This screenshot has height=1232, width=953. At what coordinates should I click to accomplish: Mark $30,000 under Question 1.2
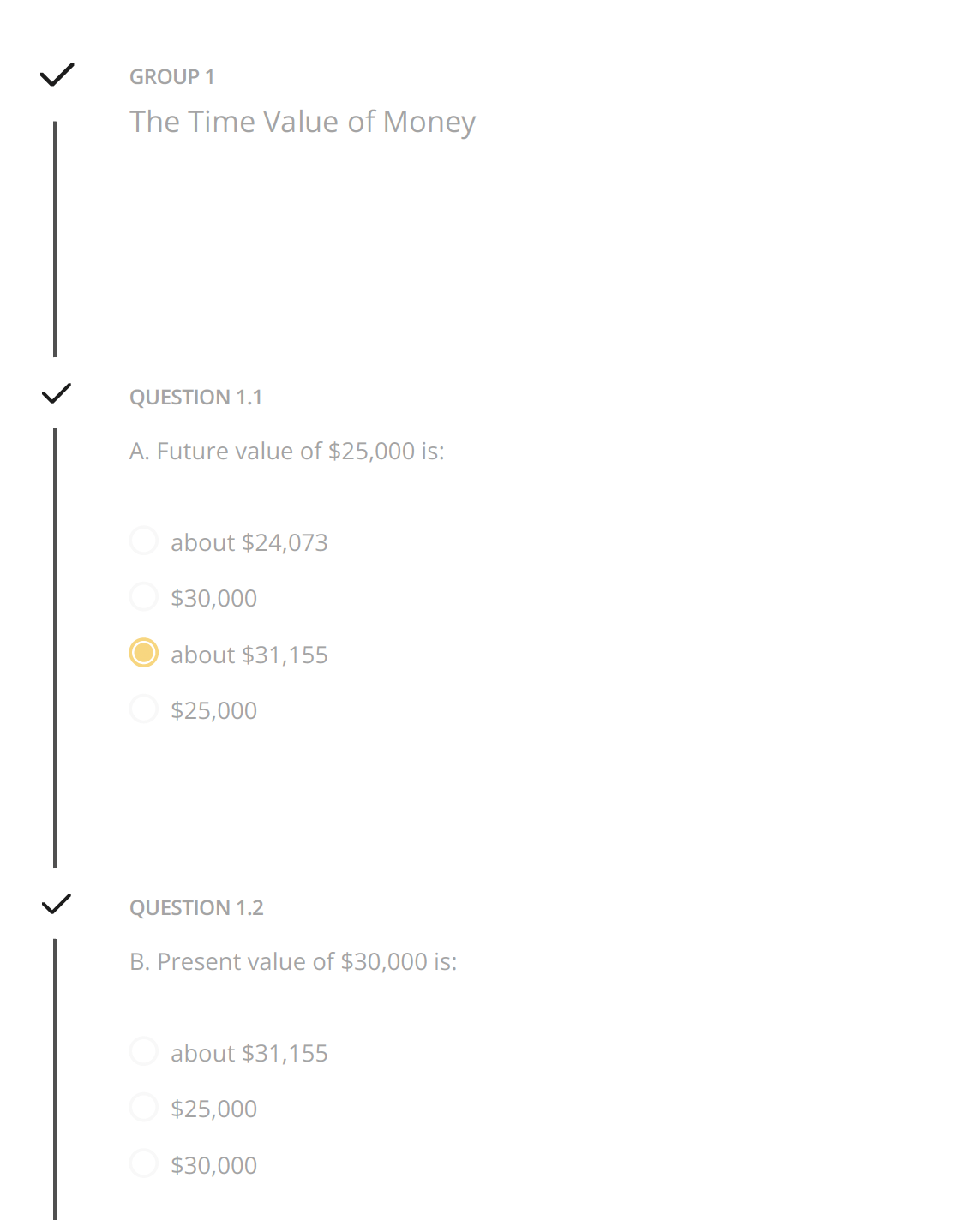coord(144,1164)
